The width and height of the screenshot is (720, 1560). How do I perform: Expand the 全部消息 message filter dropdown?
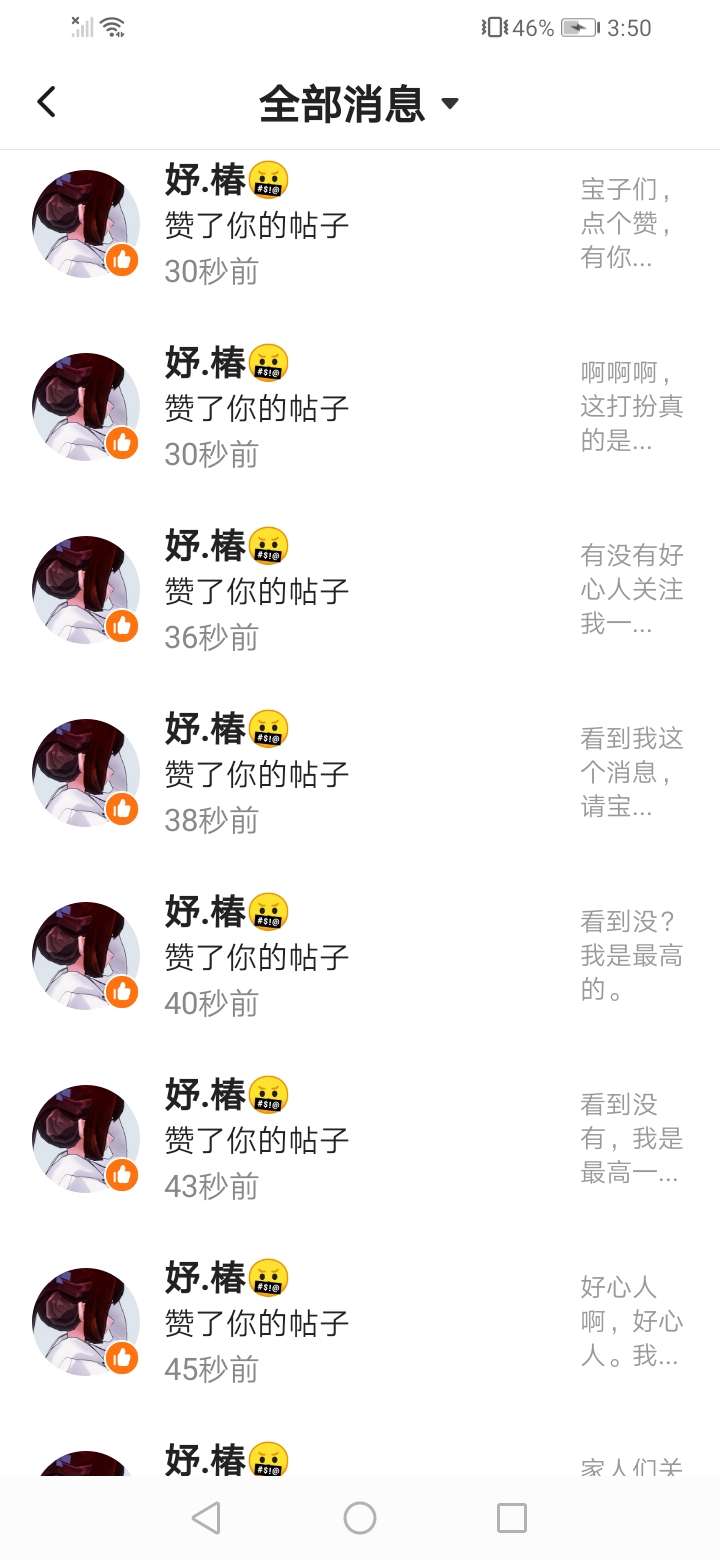[x=359, y=103]
